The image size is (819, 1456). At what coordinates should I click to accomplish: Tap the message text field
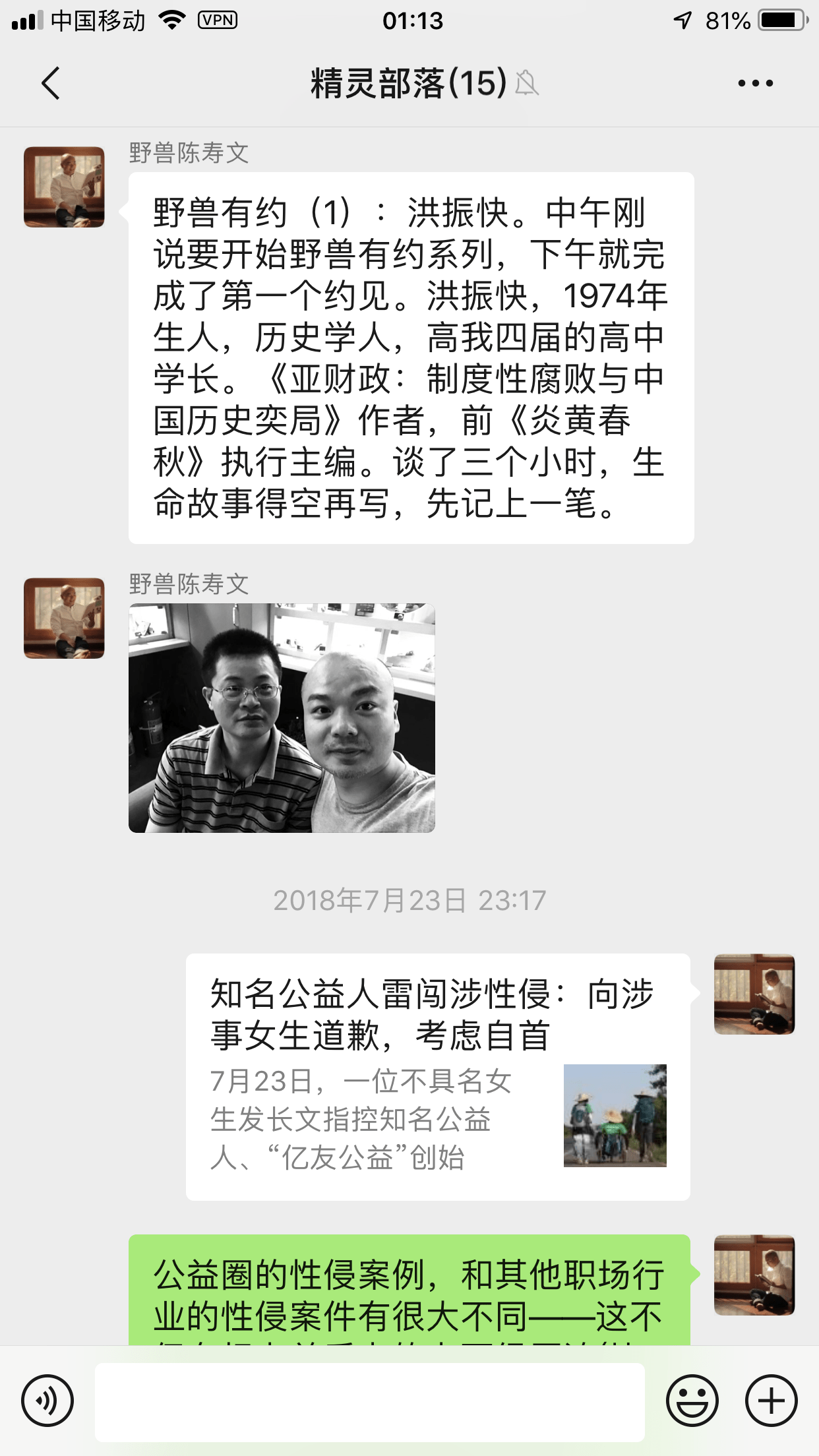(x=369, y=1402)
